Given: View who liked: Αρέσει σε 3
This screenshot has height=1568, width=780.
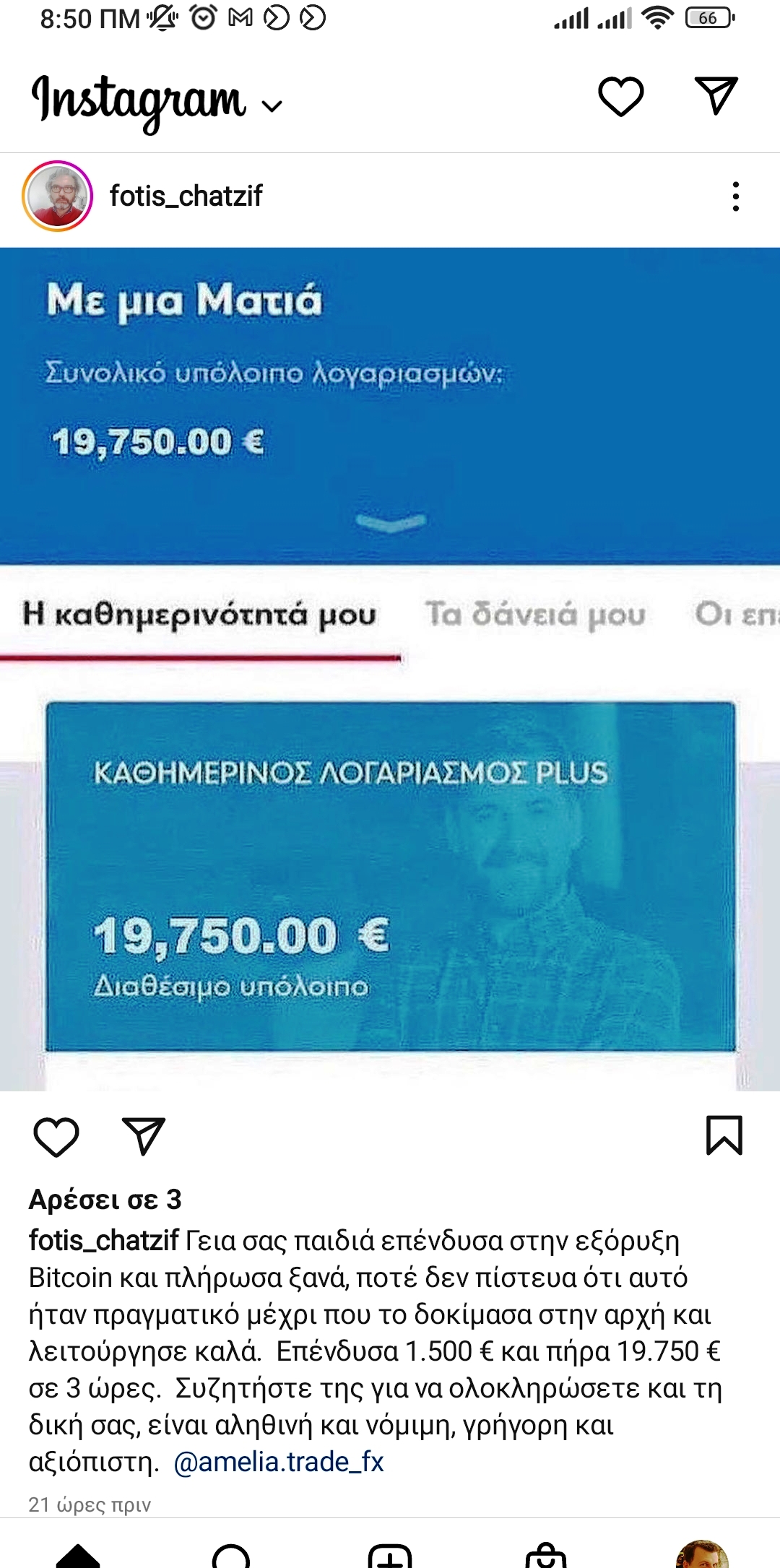Looking at the screenshot, I should point(105,1200).
